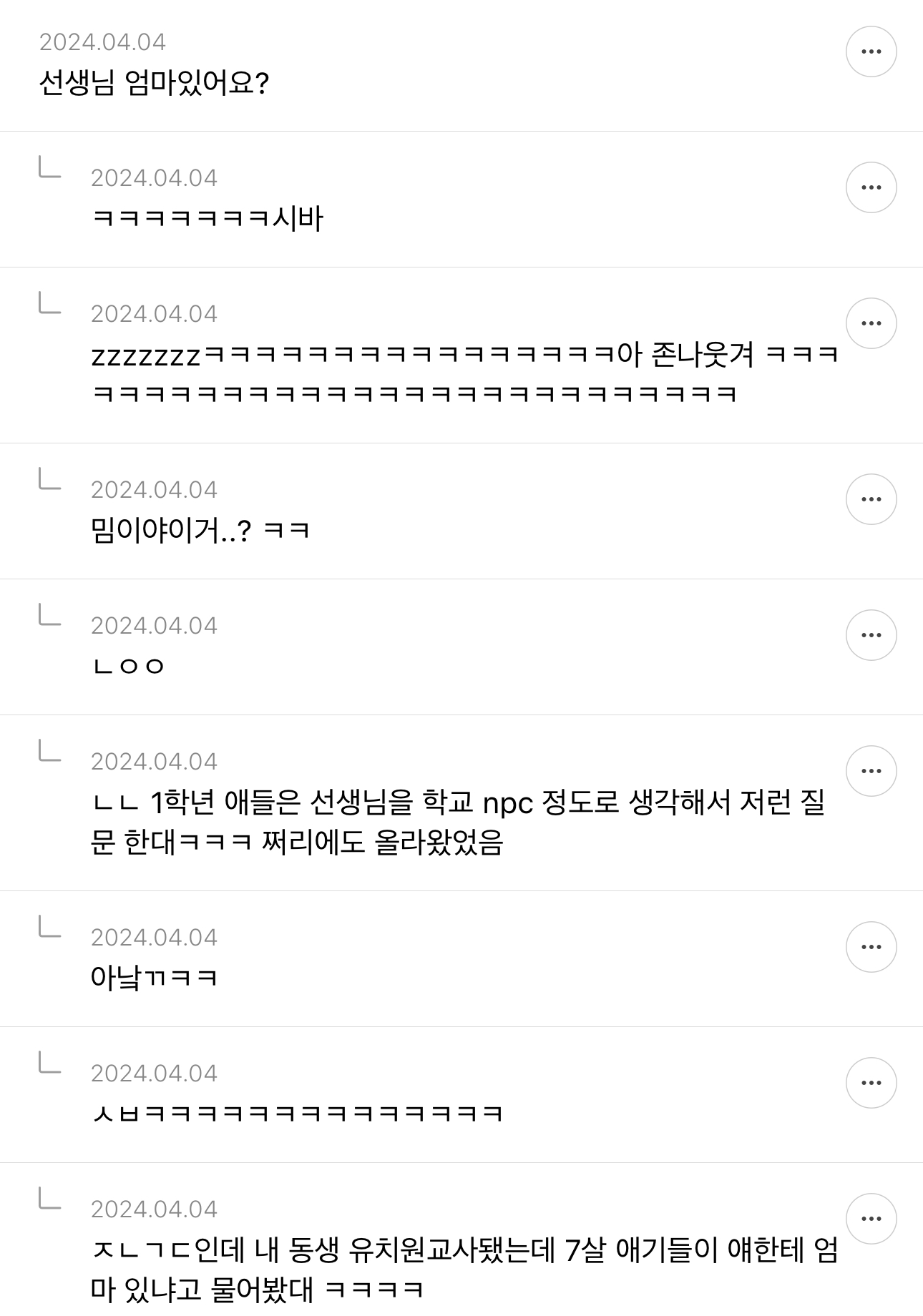Open more options for 'ㅋㅋㅋㅋㅋㅋㅋ시바' reply
This screenshot has width=923, height=1316.
click(871, 187)
